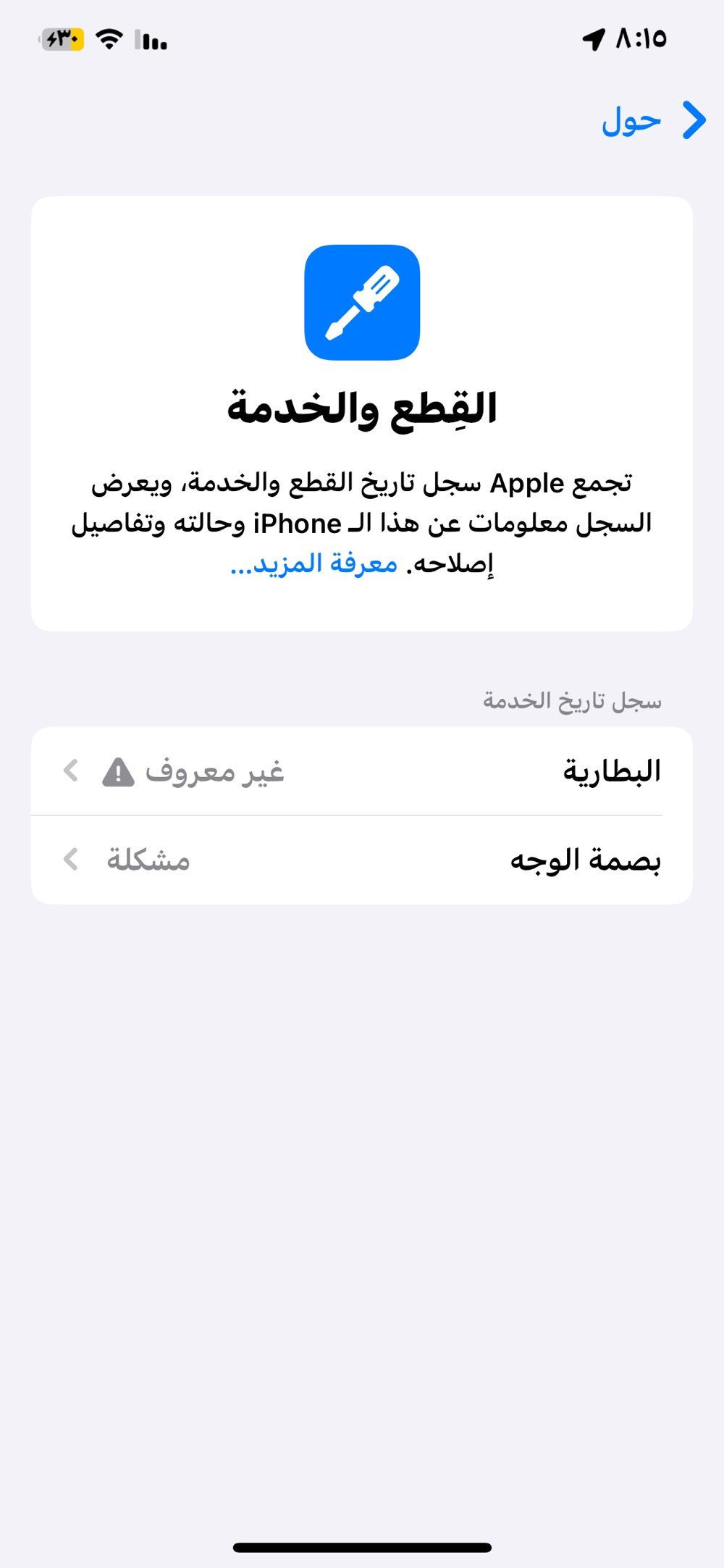Tap the القِطع والخدمة title text
The height and width of the screenshot is (1568, 724).
(x=362, y=408)
